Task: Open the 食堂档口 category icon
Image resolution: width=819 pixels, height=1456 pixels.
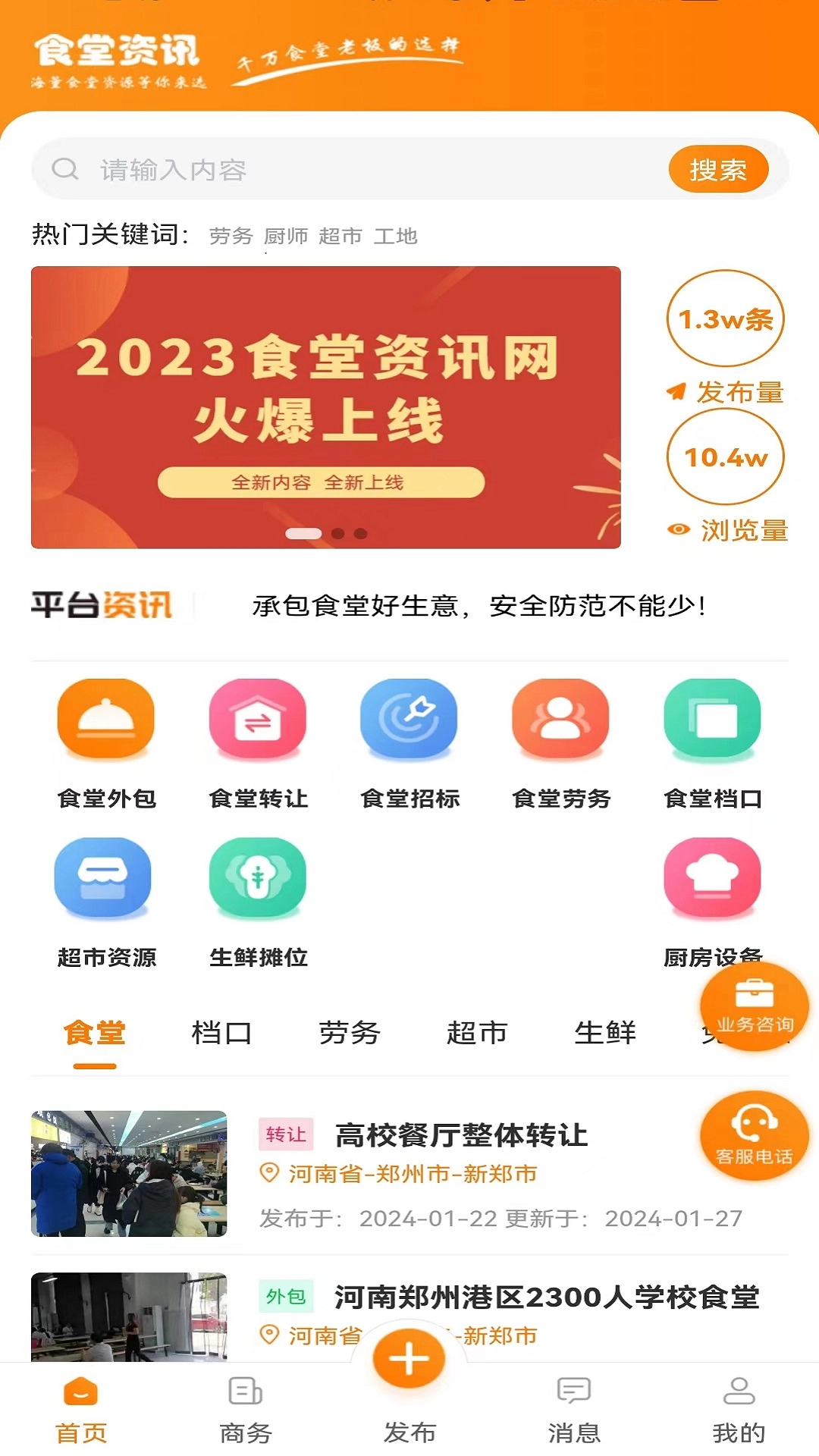Action: (711, 719)
